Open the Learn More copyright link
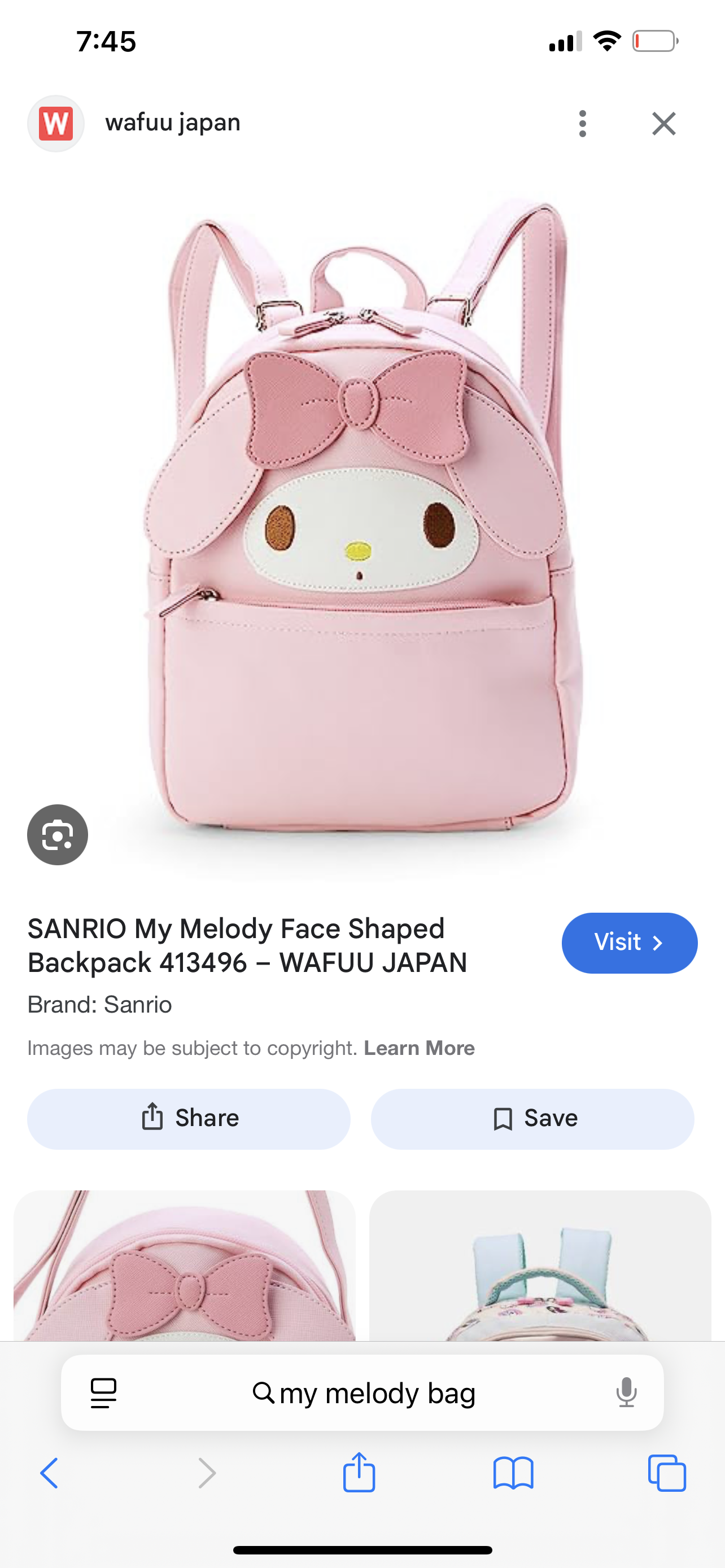Image resolution: width=725 pixels, height=1568 pixels. pos(419,1048)
